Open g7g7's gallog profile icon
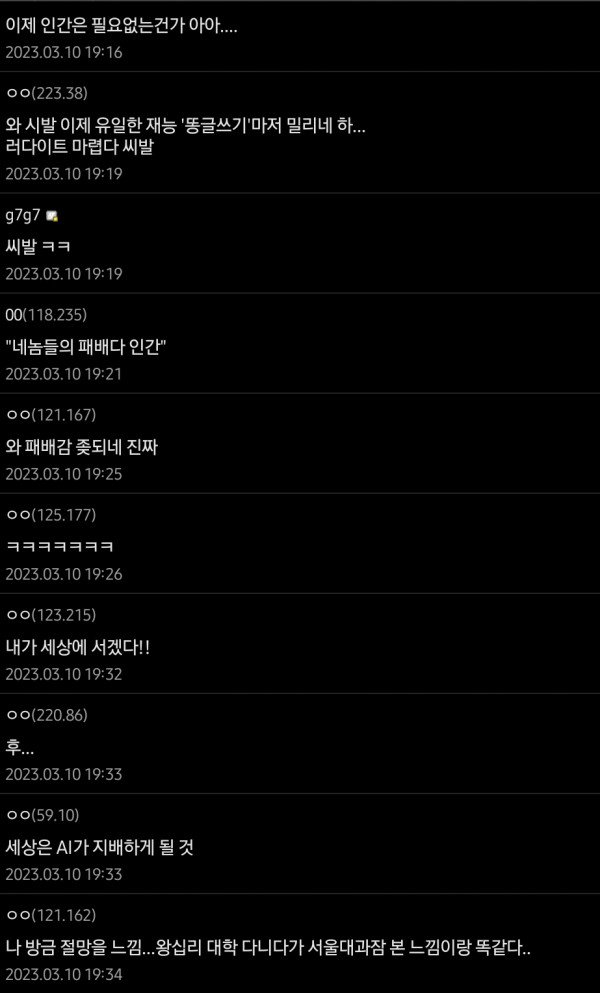The image size is (600, 993). click(52, 216)
